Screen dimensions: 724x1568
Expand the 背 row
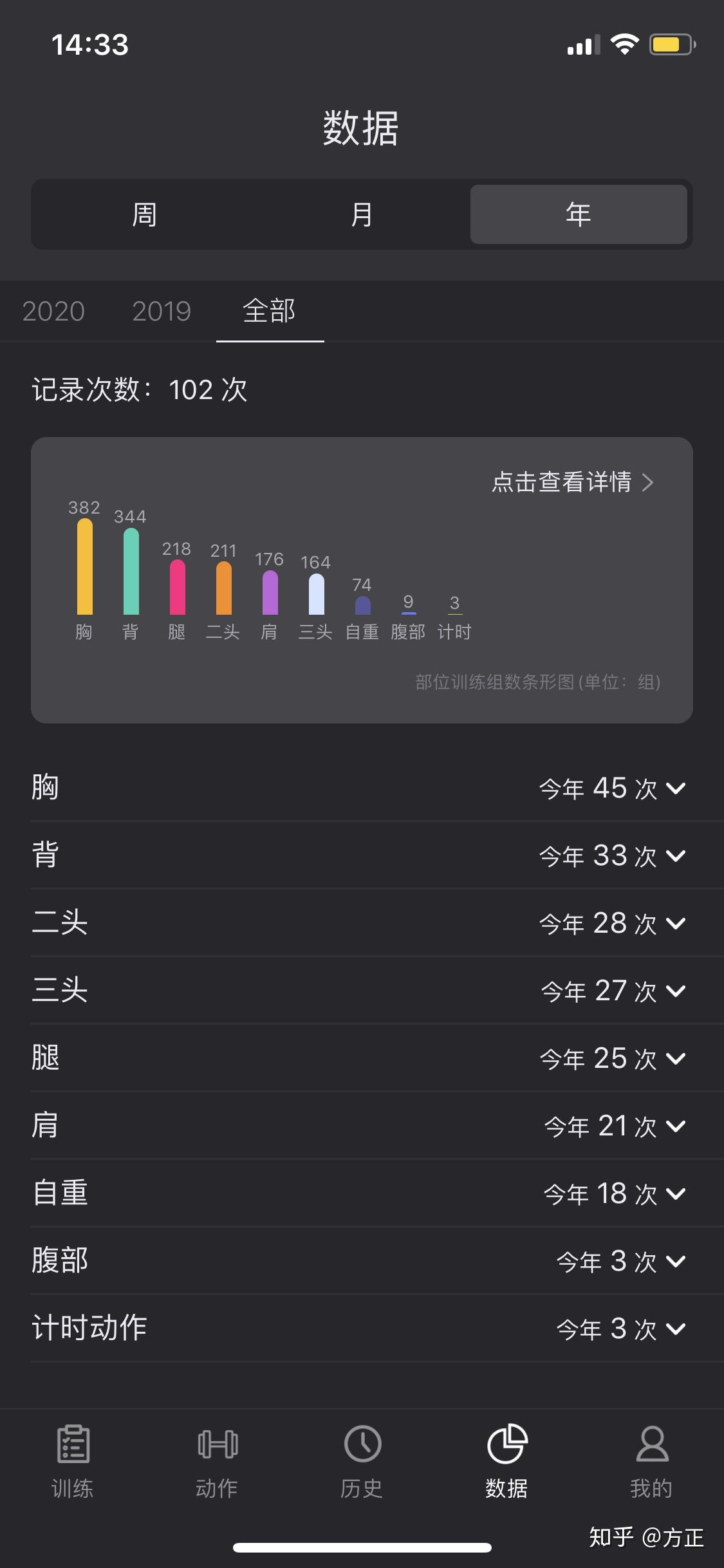click(x=675, y=855)
